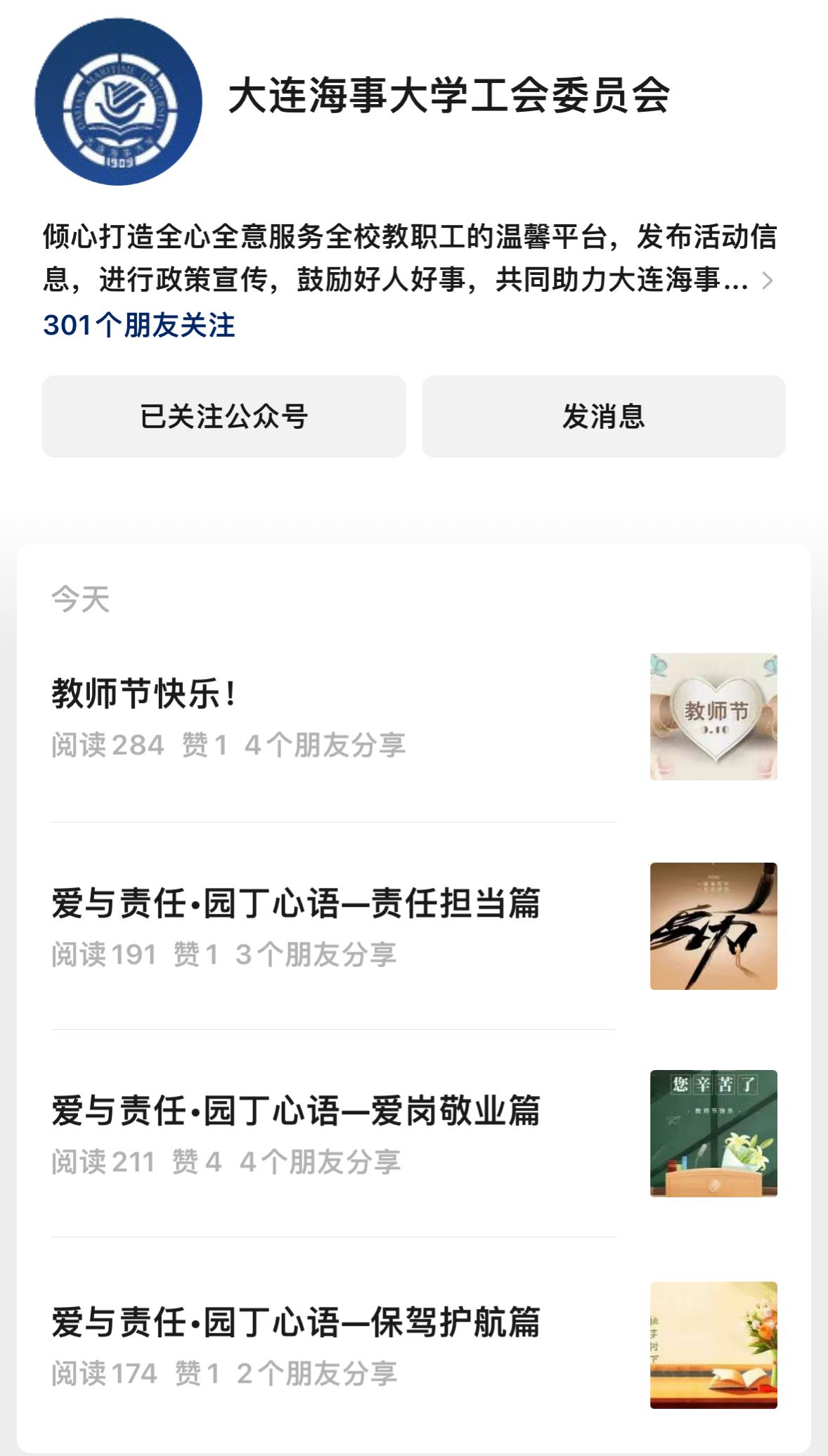View the 301个朋友关注 friends list
Screen dimensions: 828x1456
tap(139, 326)
